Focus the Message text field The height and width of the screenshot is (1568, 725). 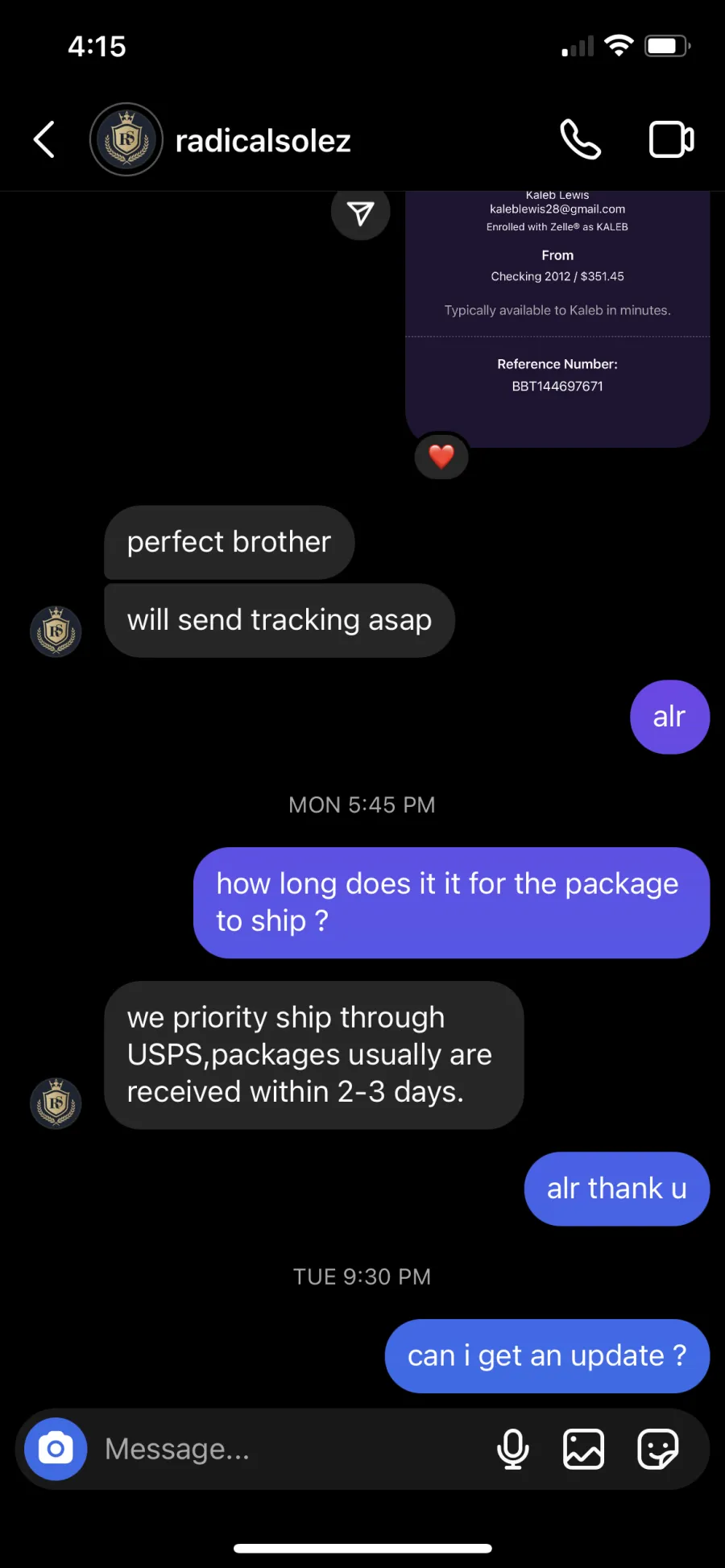290,1449
